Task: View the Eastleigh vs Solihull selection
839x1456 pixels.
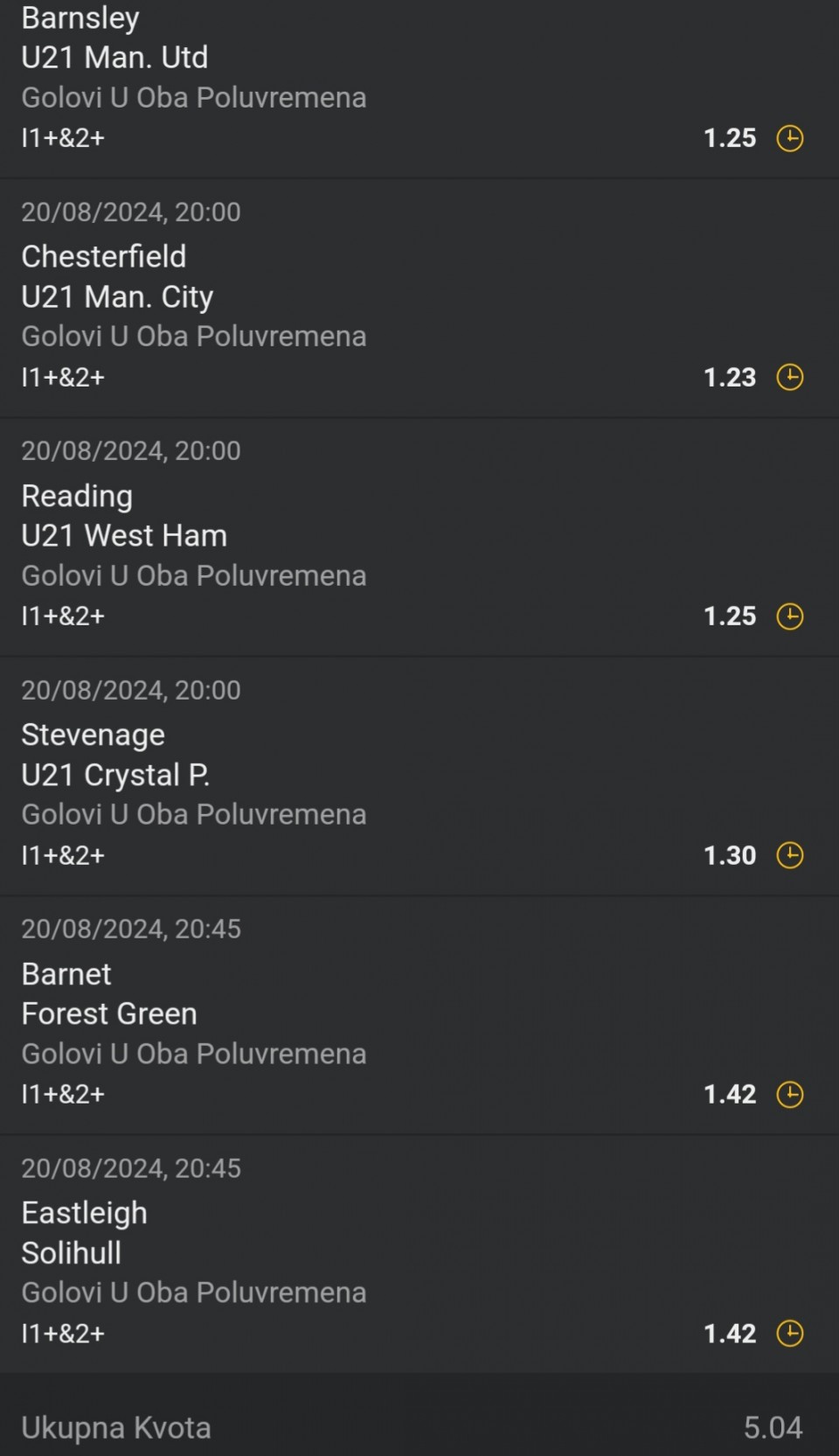Action: (x=419, y=1254)
